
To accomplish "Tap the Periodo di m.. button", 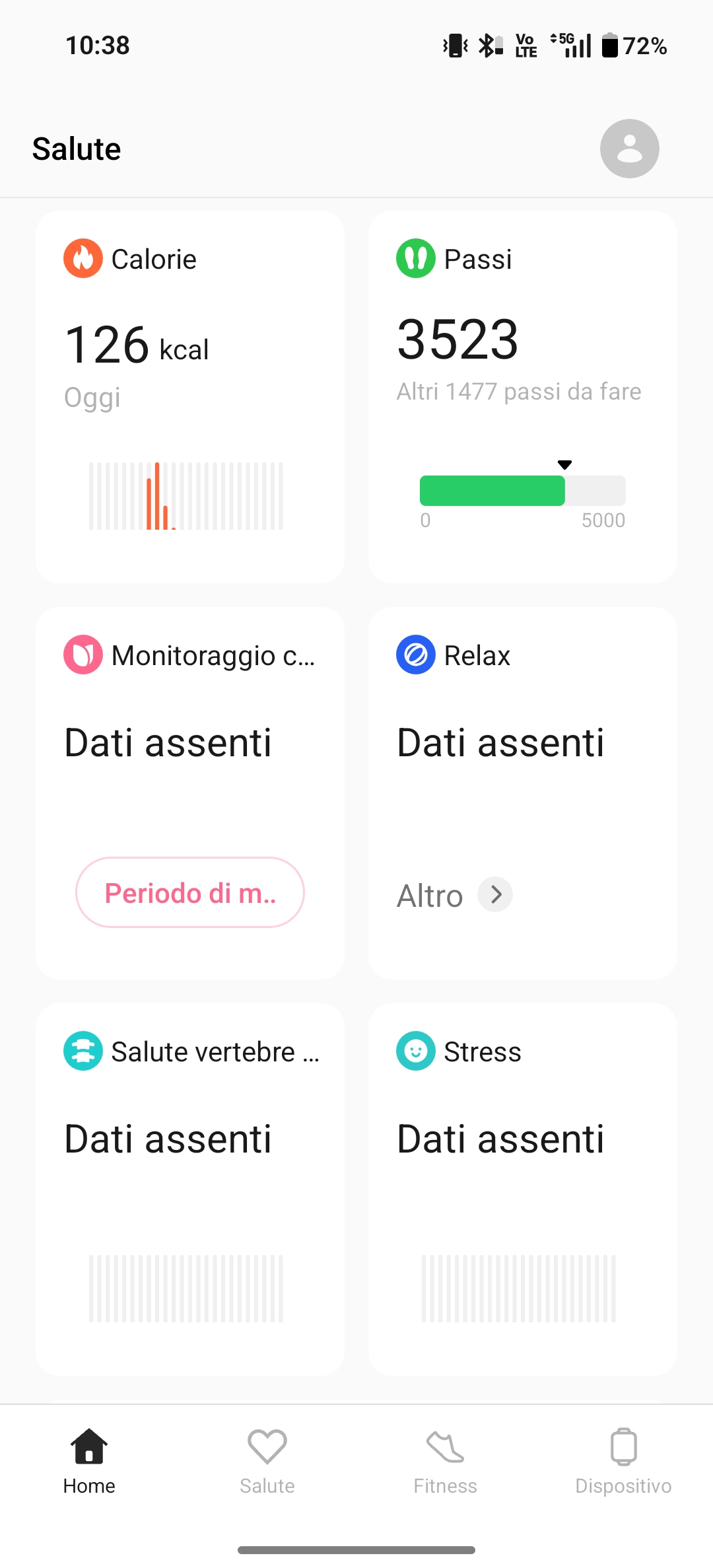I will pyautogui.click(x=190, y=892).
